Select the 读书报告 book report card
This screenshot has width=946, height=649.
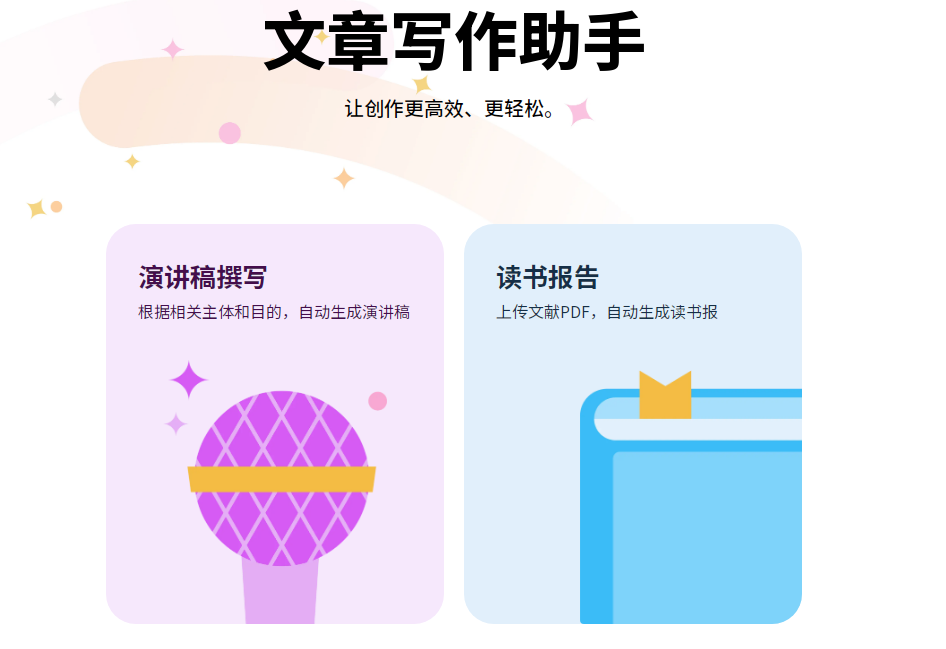tap(632, 423)
